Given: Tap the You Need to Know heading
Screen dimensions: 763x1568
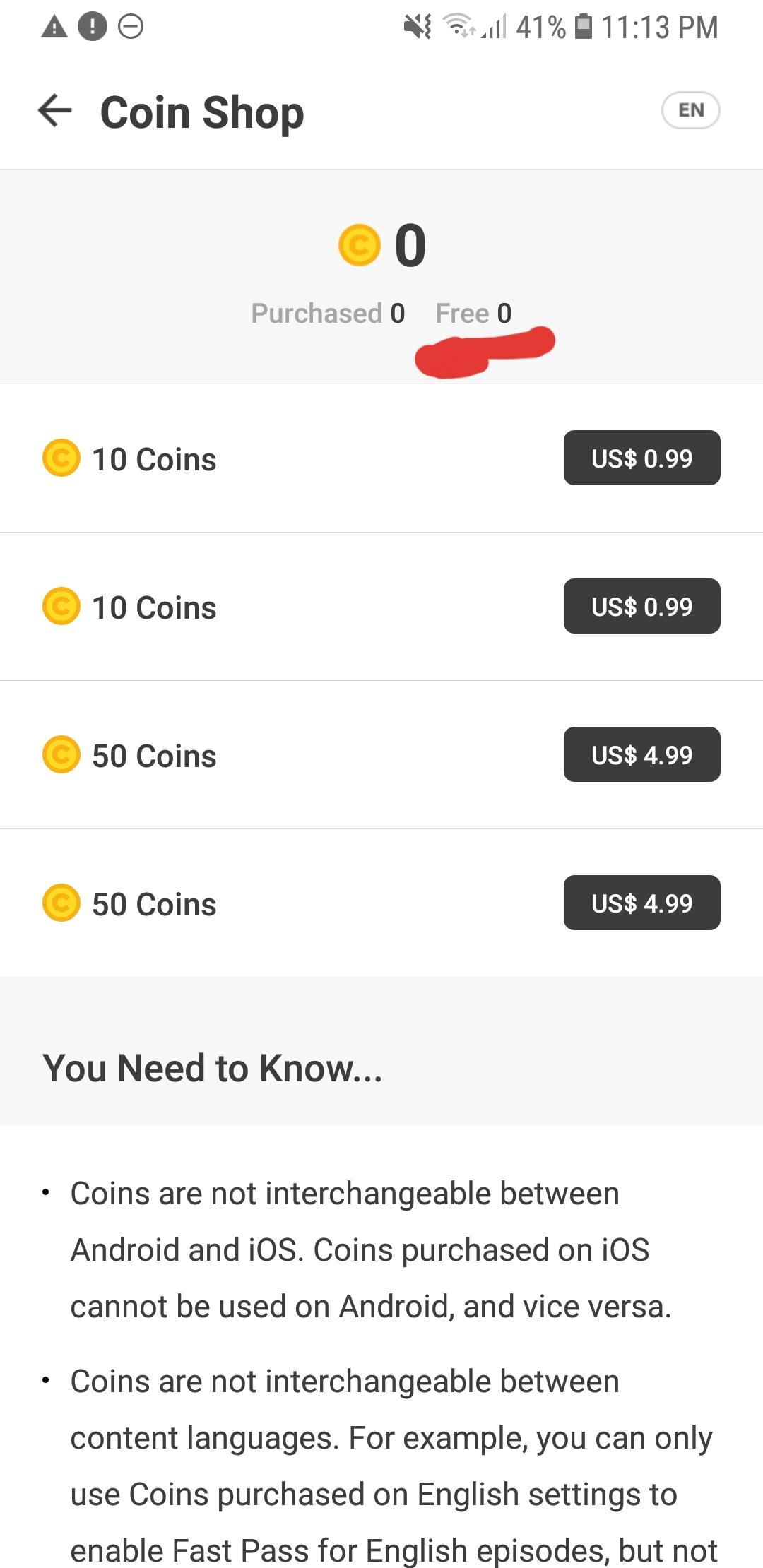Looking at the screenshot, I should tap(213, 1067).
